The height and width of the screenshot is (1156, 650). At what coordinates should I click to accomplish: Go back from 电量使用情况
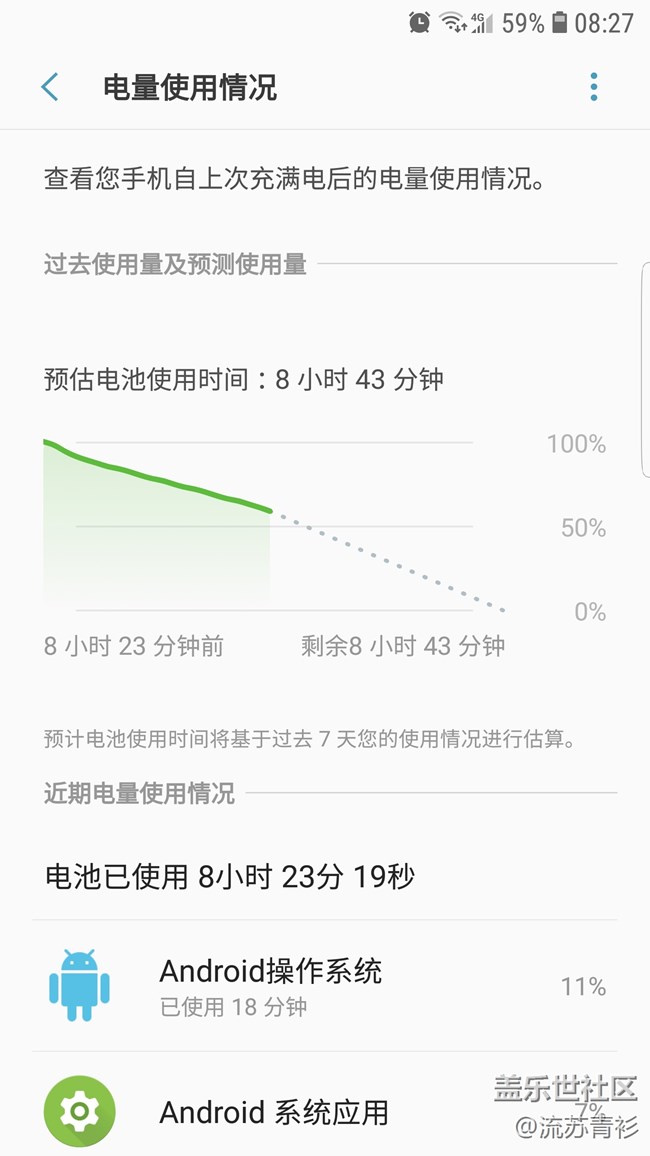[x=49, y=87]
